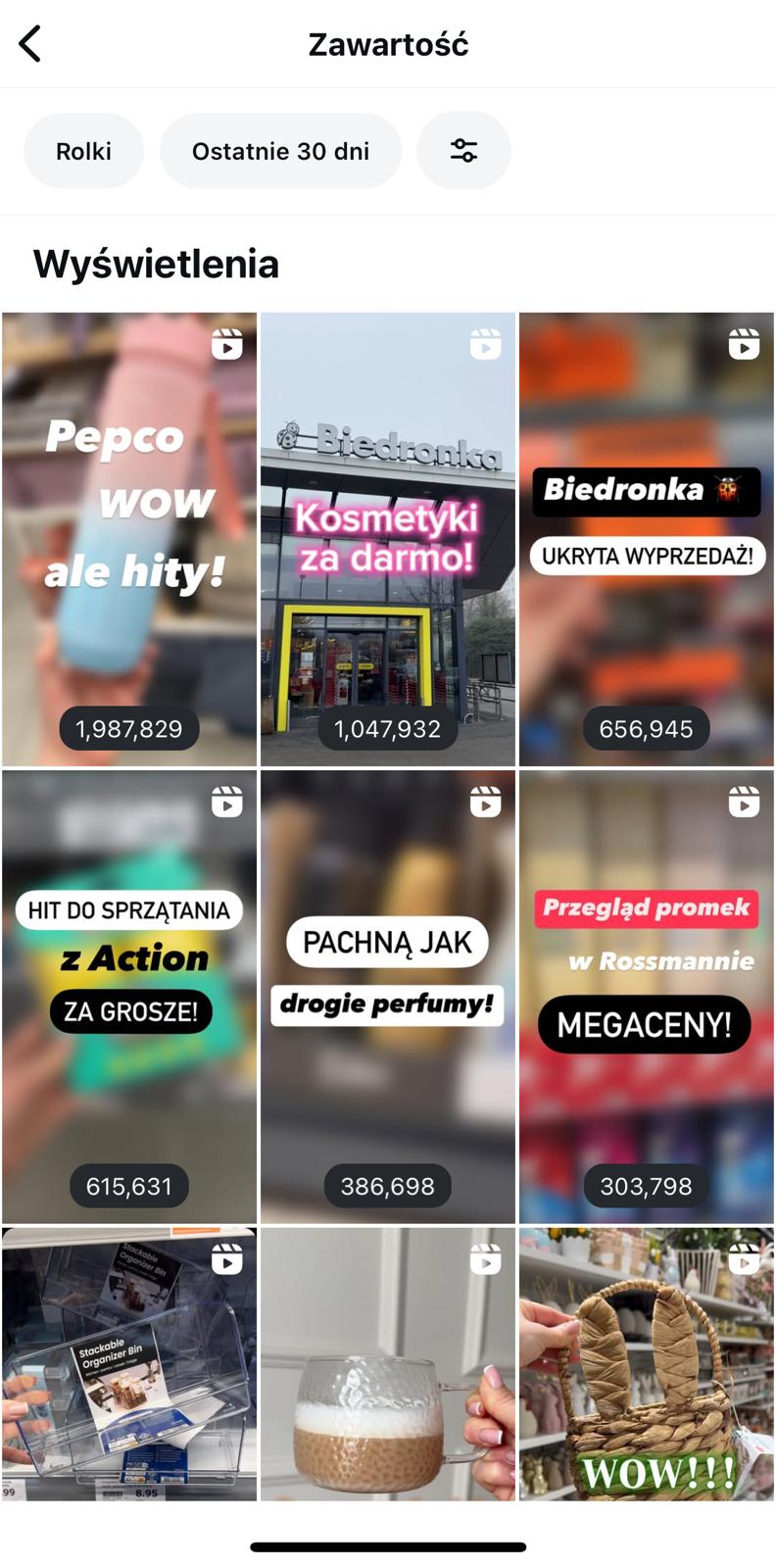Open the Biedronka Ukryta wyprzedaż reel
This screenshot has width=776, height=1568.
coord(647,539)
